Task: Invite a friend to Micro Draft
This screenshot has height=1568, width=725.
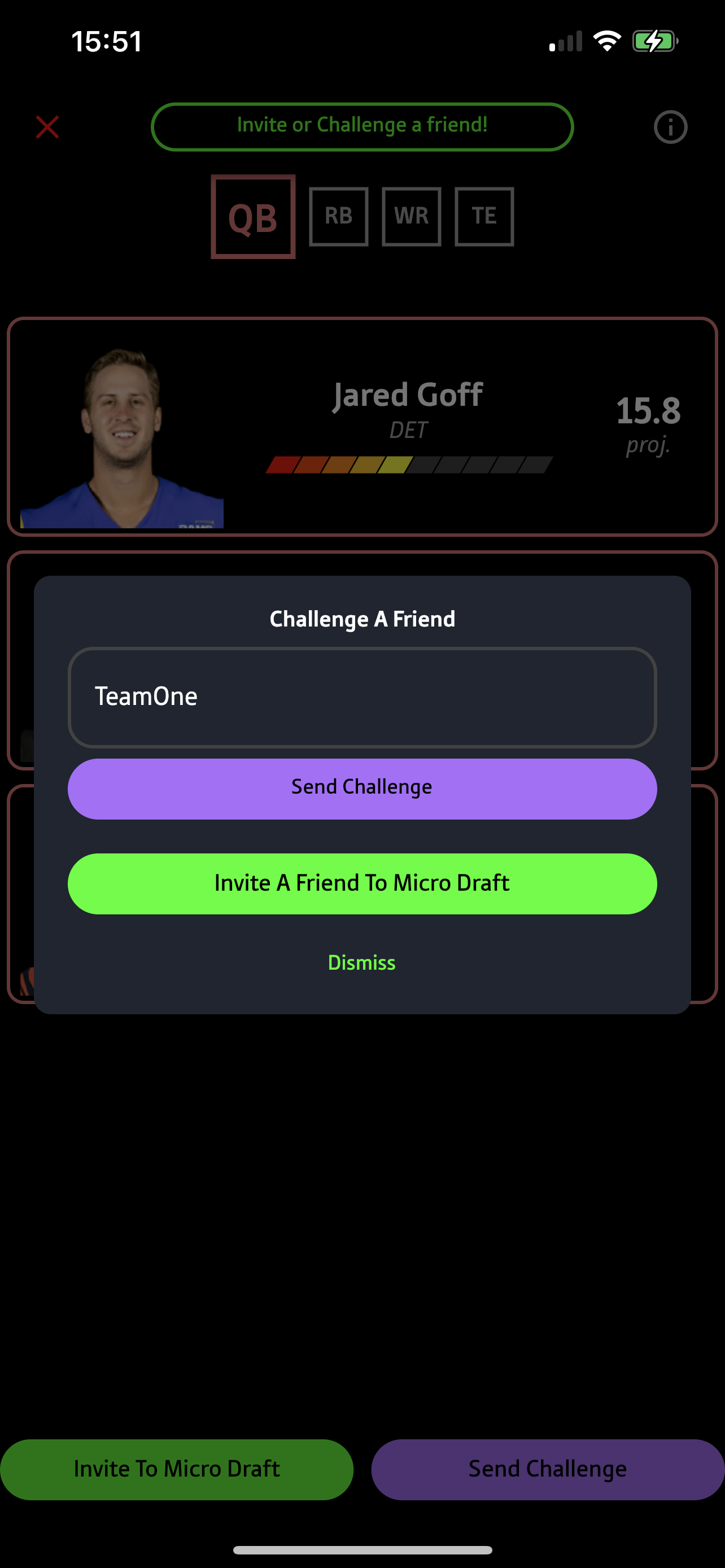Action: tap(361, 883)
